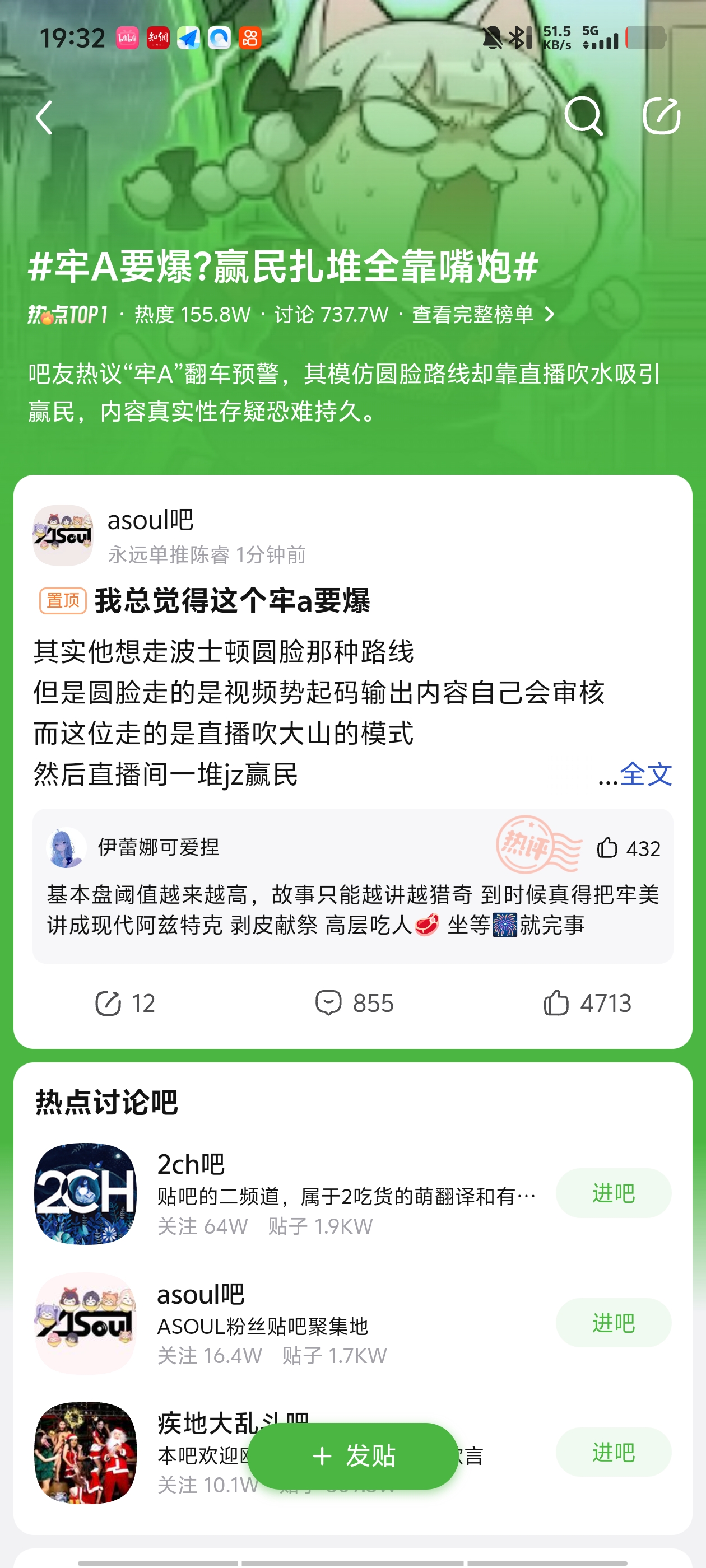Open the 855 comments on the post
Screen dimensions: 706x1568
354,1003
